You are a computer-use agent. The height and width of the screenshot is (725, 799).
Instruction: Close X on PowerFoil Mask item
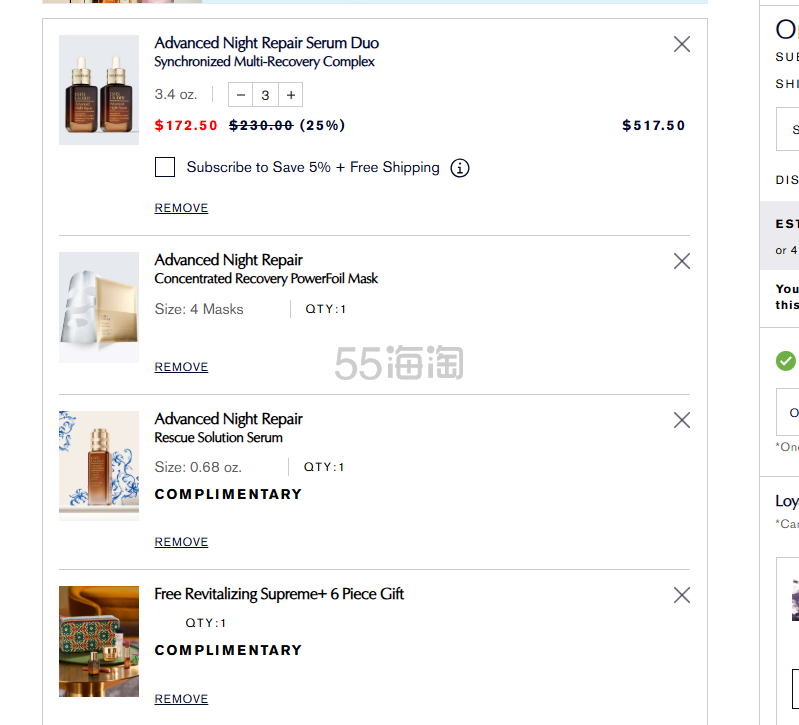(682, 261)
